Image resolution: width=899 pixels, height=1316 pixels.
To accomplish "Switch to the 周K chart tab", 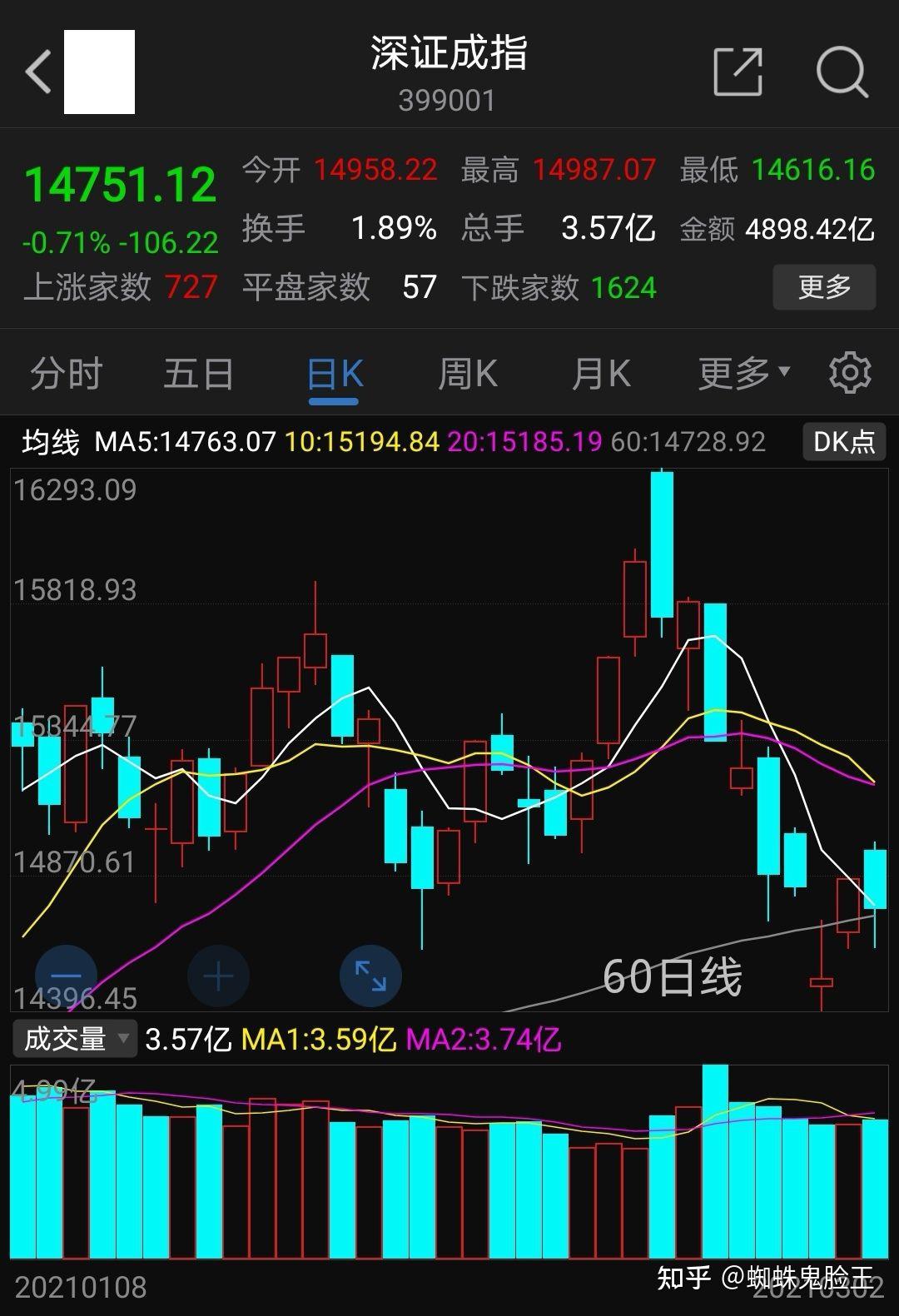I will [467, 374].
